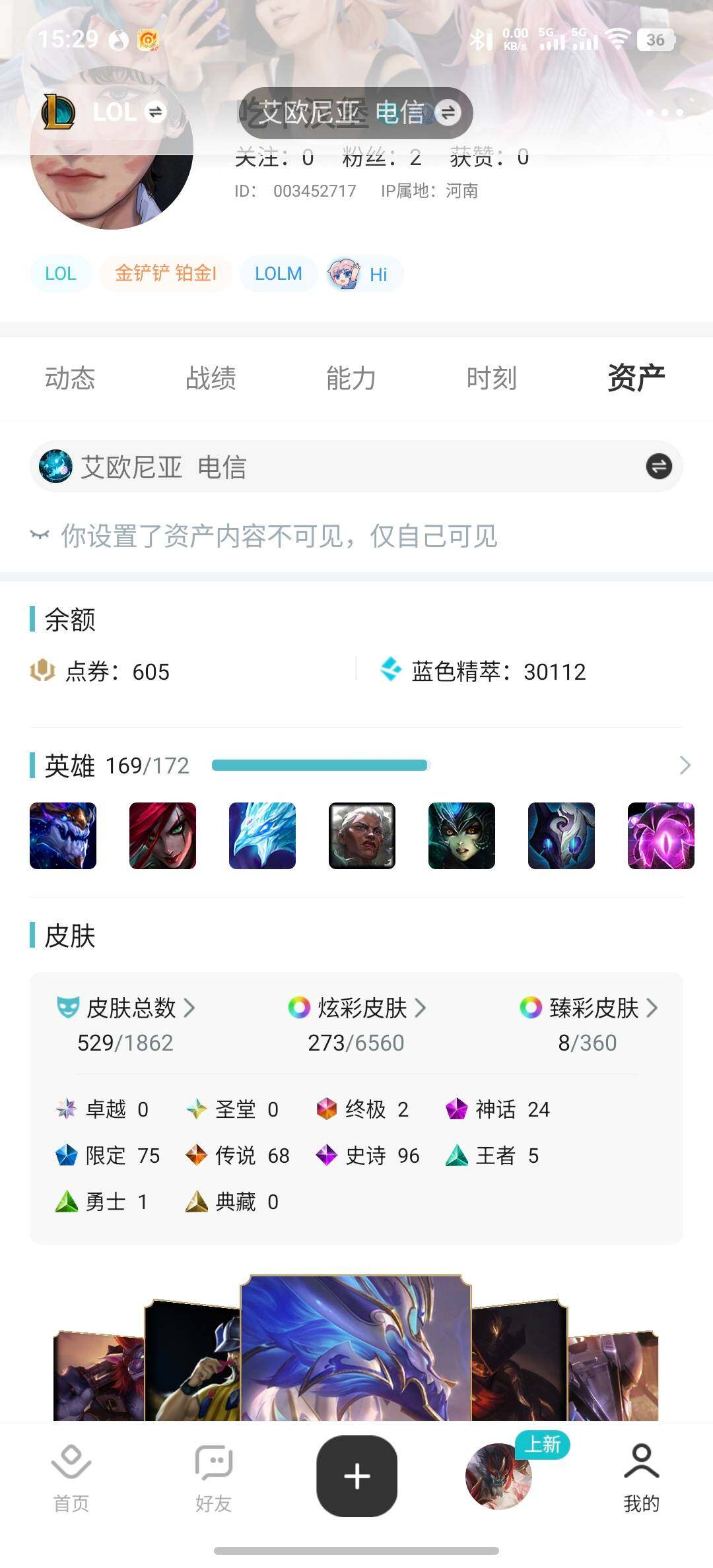This screenshot has width=713, height=1568.
Task: Expand the 英雄 169/172 hero list
Action: [685, 766]
